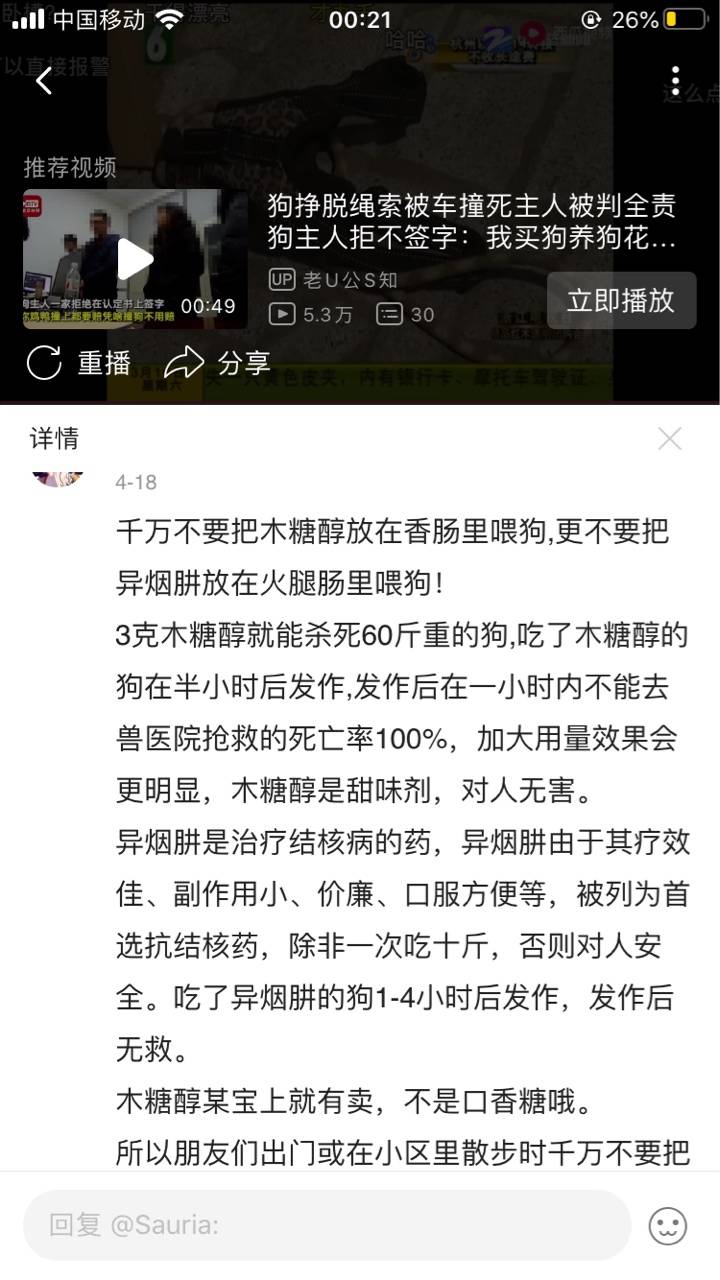Go back using the top-left arrow

click(44, 81)
